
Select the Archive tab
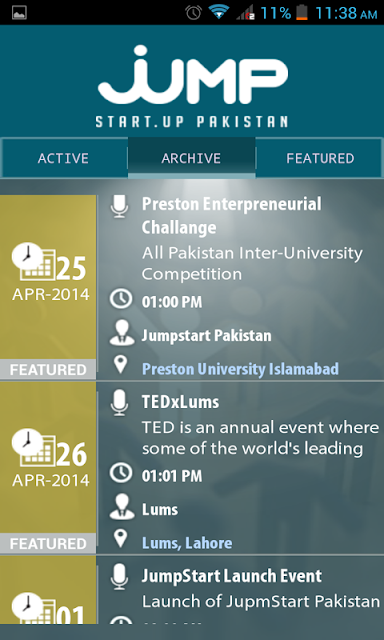coord(191,158)
